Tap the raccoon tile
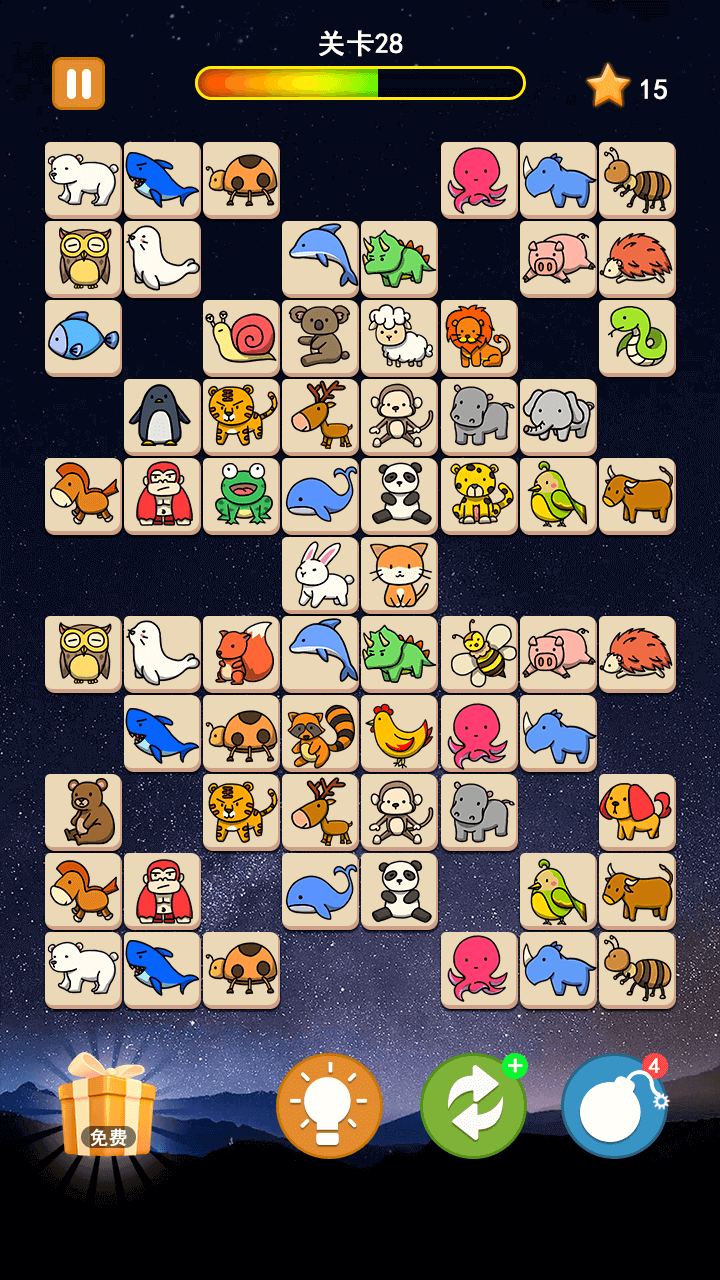The height and width of the screenshot is (1280, 720). pos(320,732)
